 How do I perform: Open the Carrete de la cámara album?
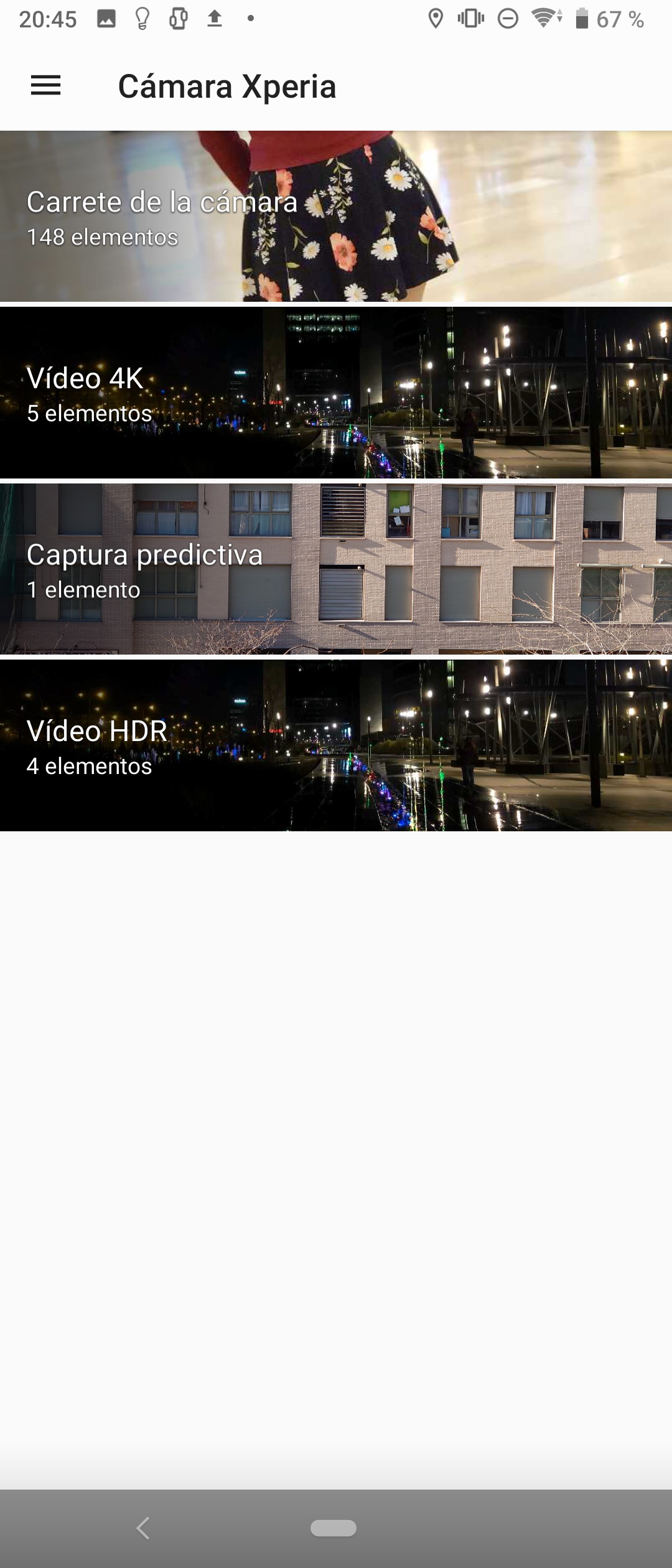click(x=336, y=217)
